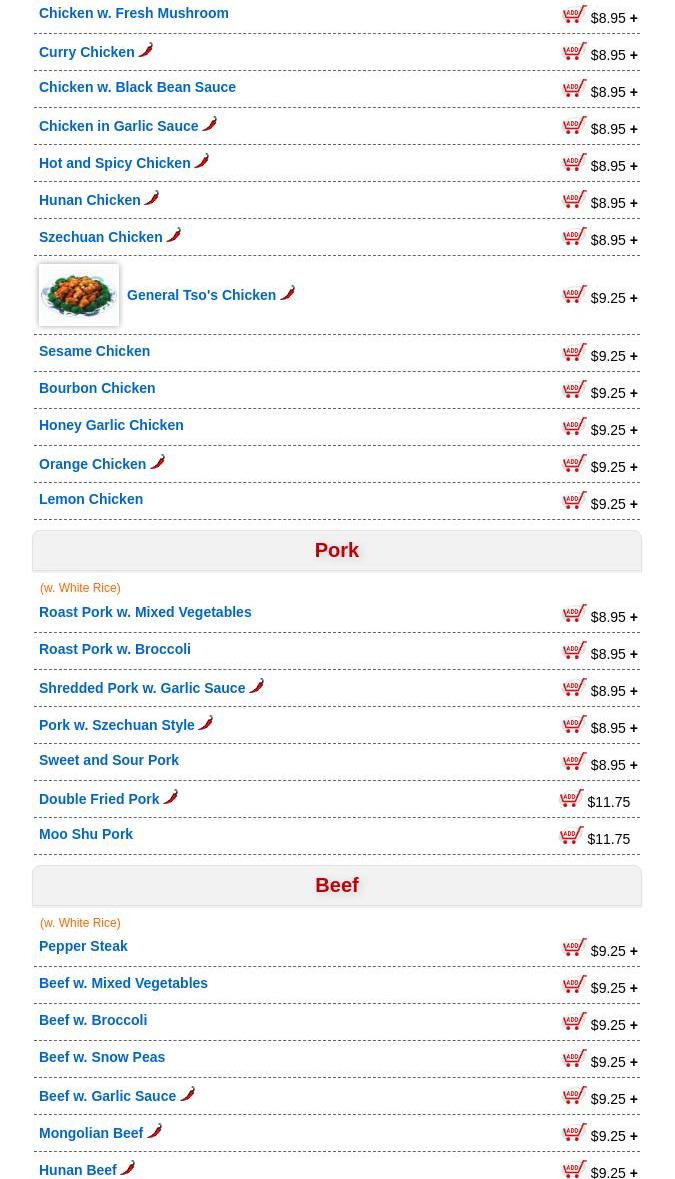
Task: Add Lemon Chicken to cart
Action: pyautogui.click(x=575, y=501)
